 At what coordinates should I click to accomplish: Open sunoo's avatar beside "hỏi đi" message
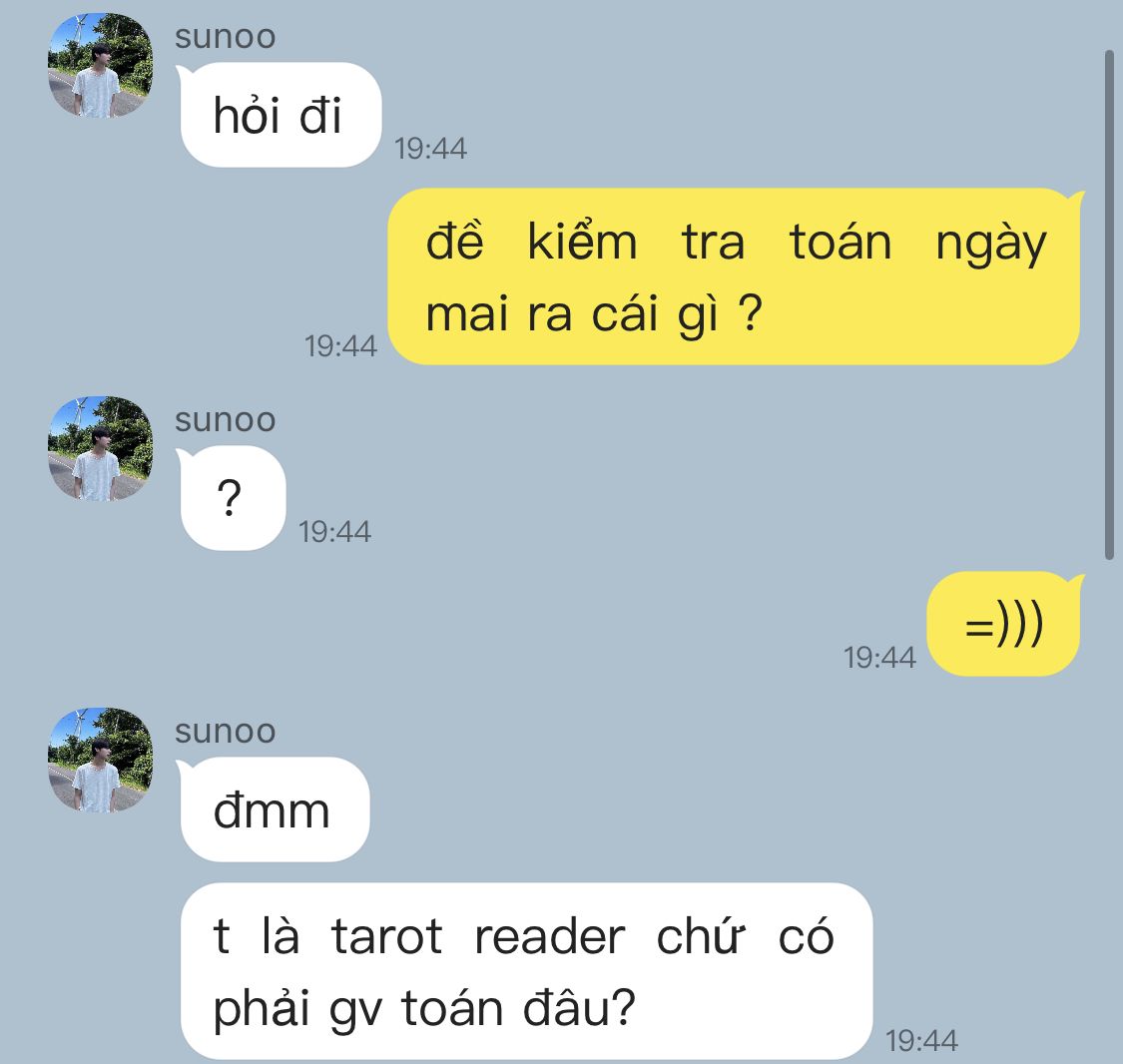100,66
